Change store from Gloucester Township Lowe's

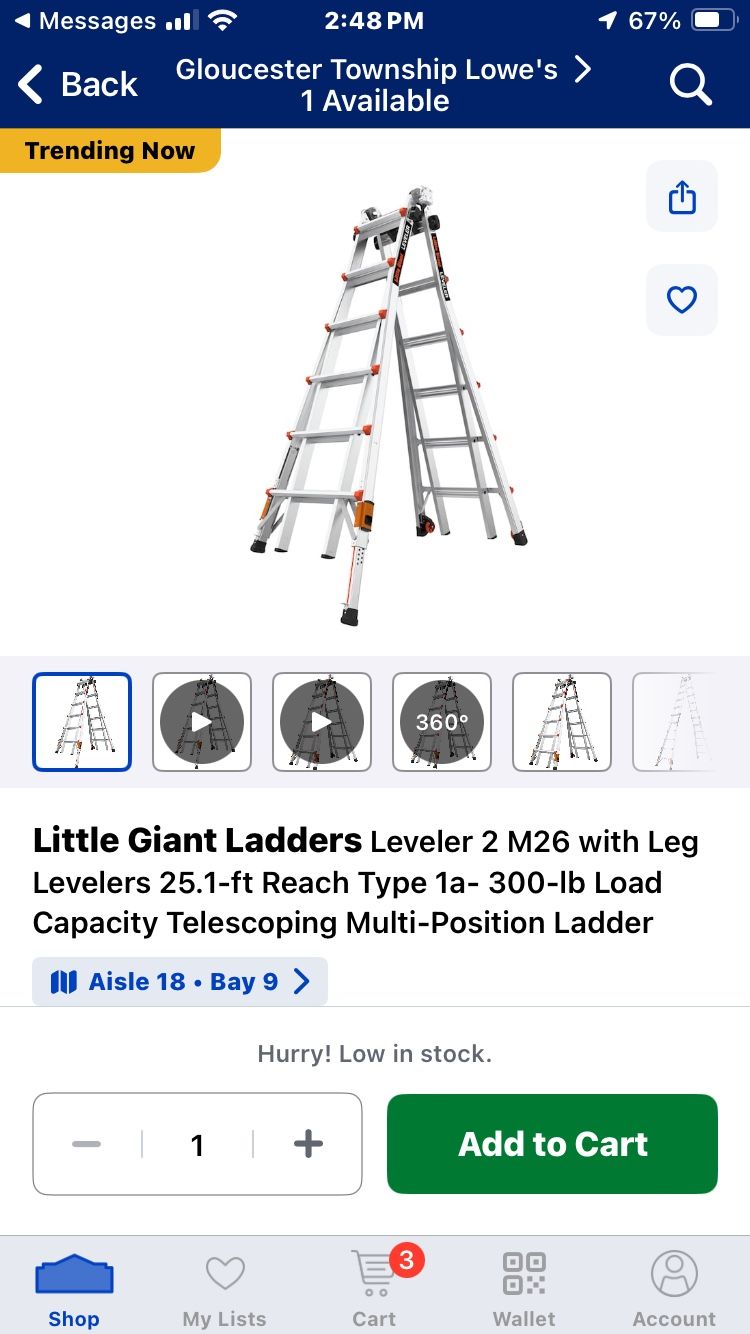tap(382, 85)
